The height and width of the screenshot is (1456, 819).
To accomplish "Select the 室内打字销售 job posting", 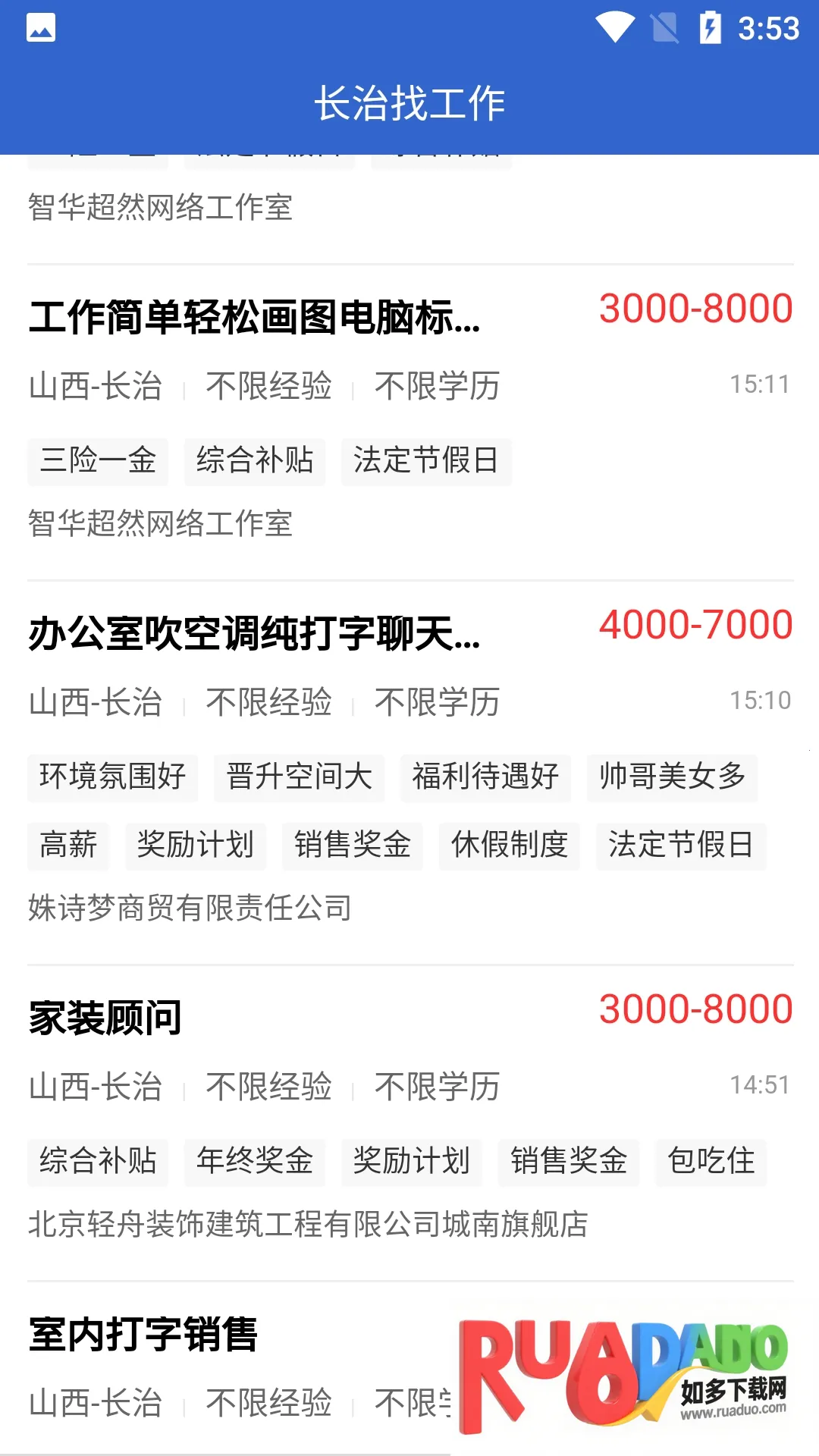I will click(143, 1335).
